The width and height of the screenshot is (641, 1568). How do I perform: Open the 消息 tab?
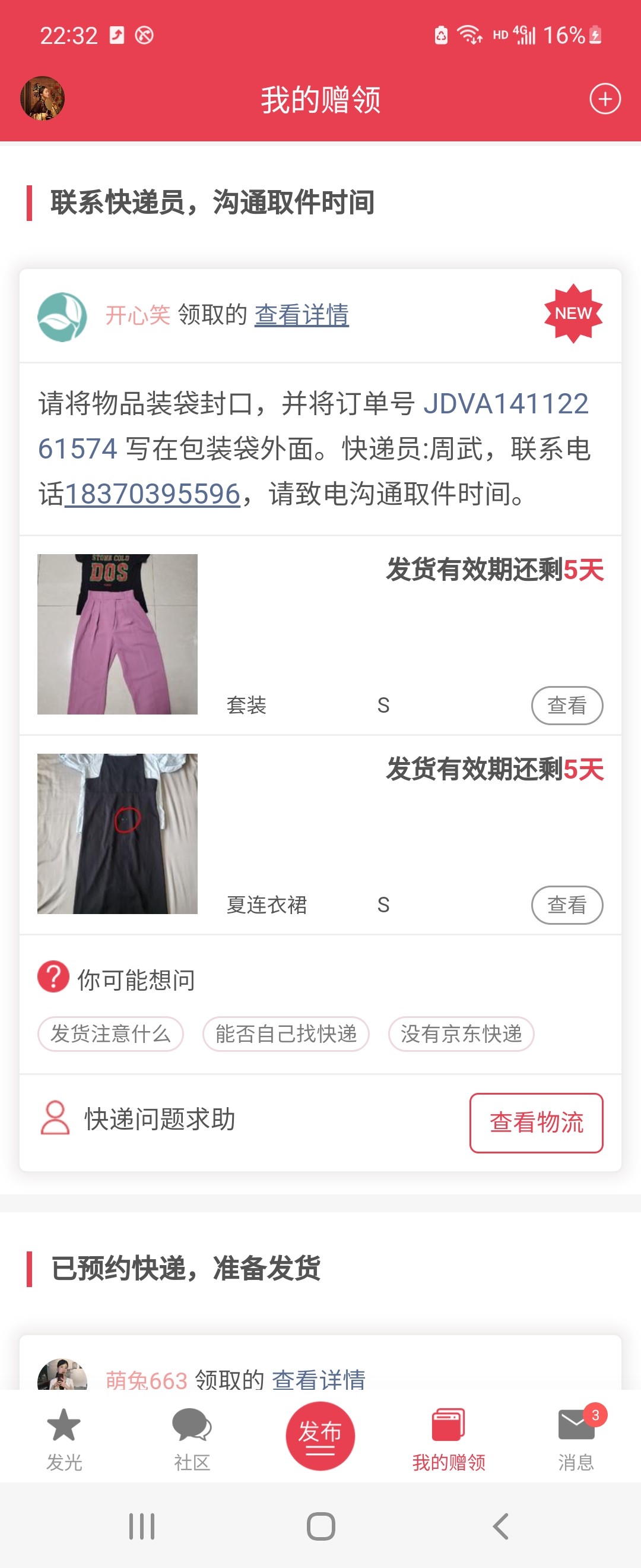pos(576,1439)
